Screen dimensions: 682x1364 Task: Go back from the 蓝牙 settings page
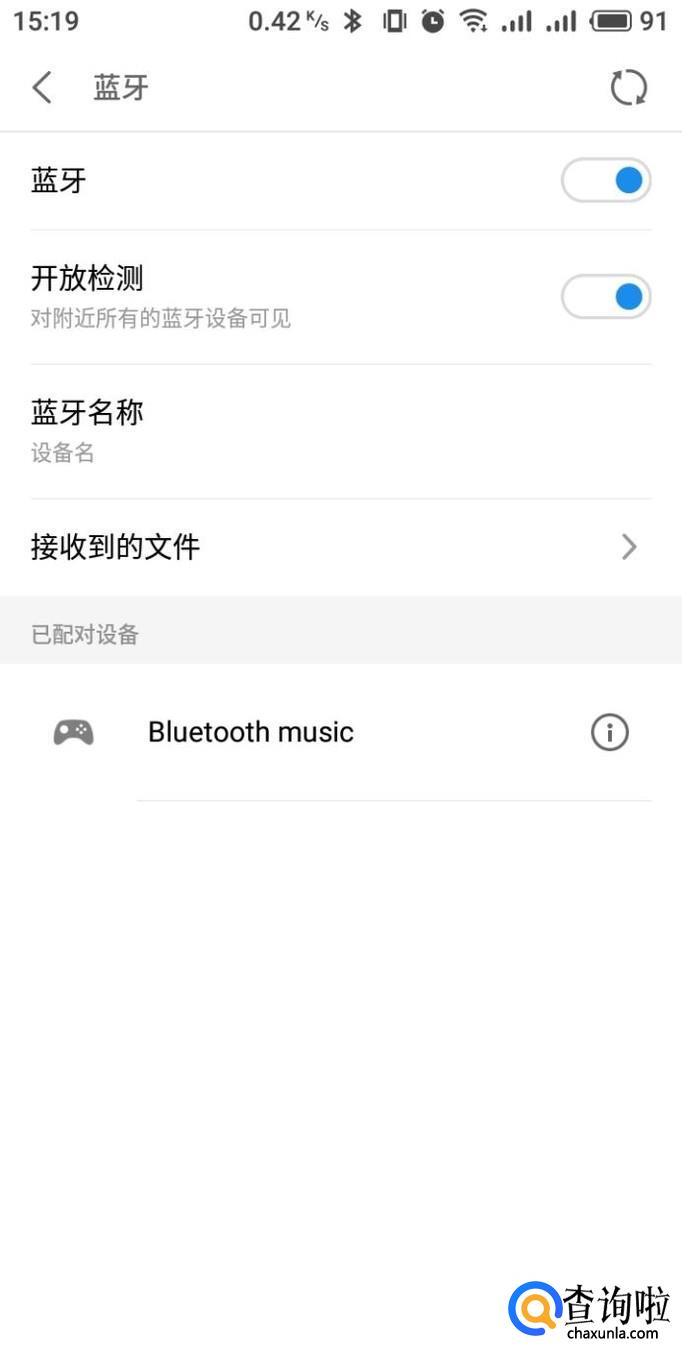pyautogui.click(x=42, y=88)
